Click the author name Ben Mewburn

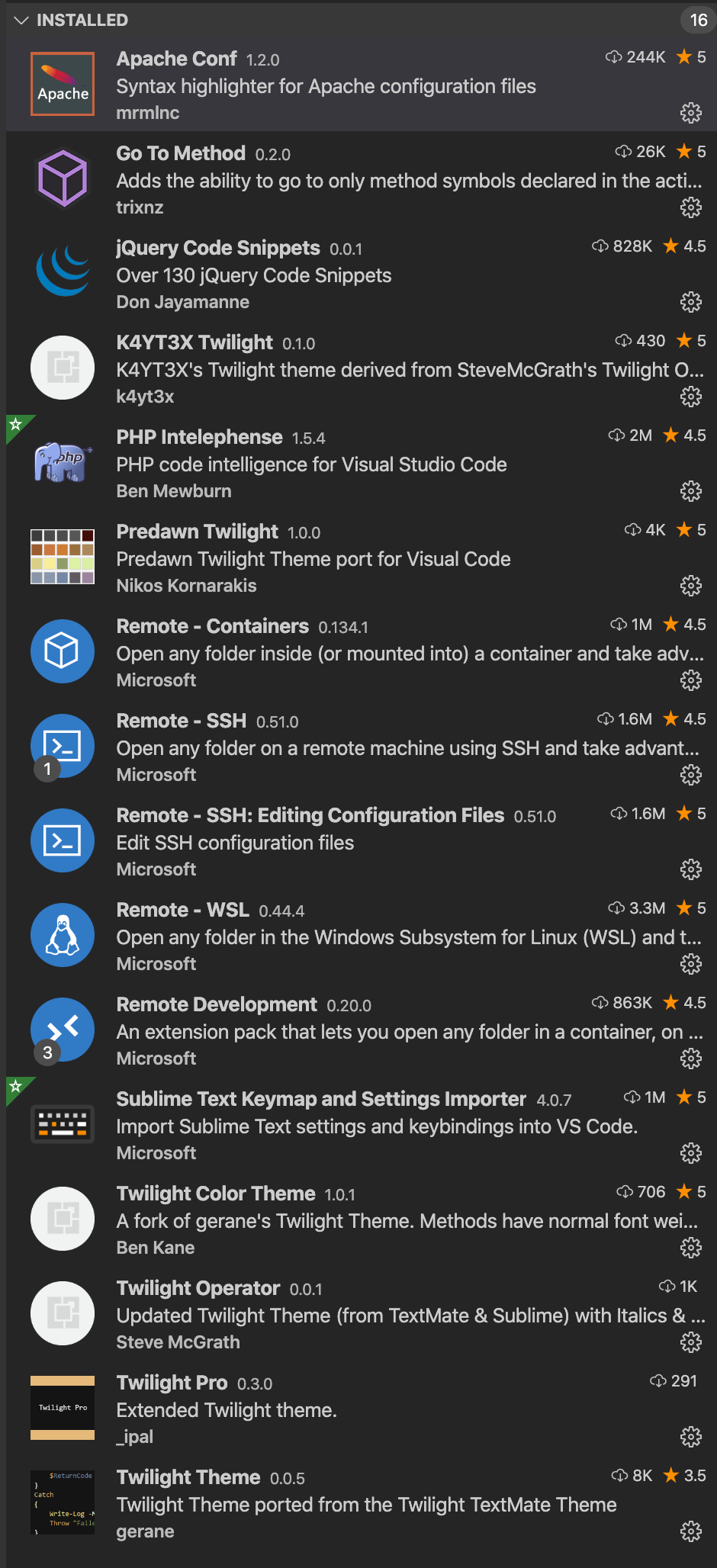174,491
